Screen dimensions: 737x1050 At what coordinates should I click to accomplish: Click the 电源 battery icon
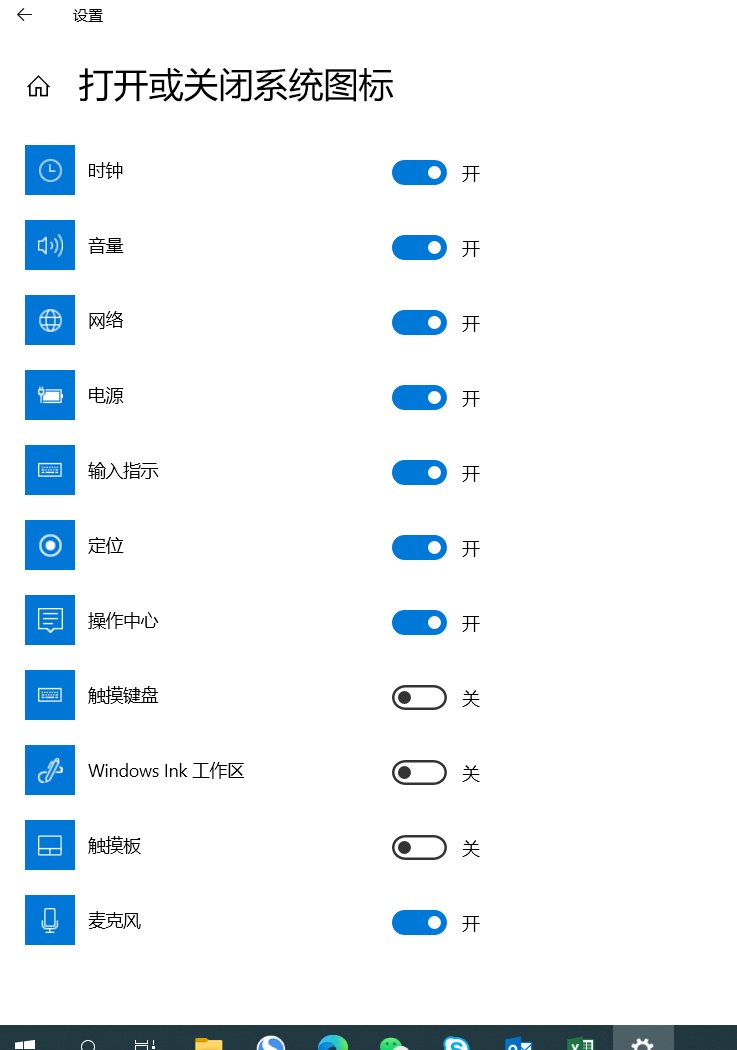pyautogui.click(x=50, y=395)
